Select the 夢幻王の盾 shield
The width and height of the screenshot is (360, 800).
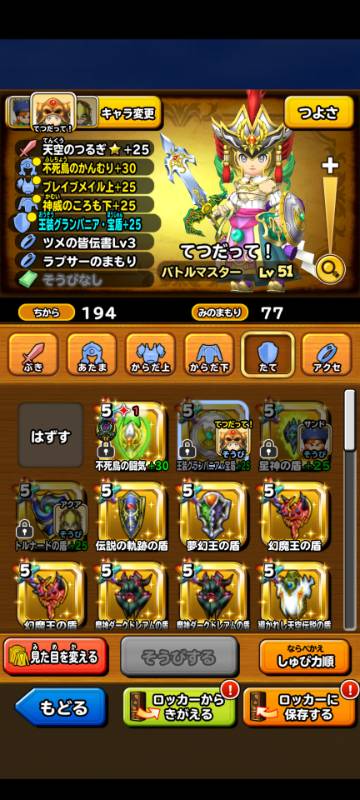[x=214, y=517]
